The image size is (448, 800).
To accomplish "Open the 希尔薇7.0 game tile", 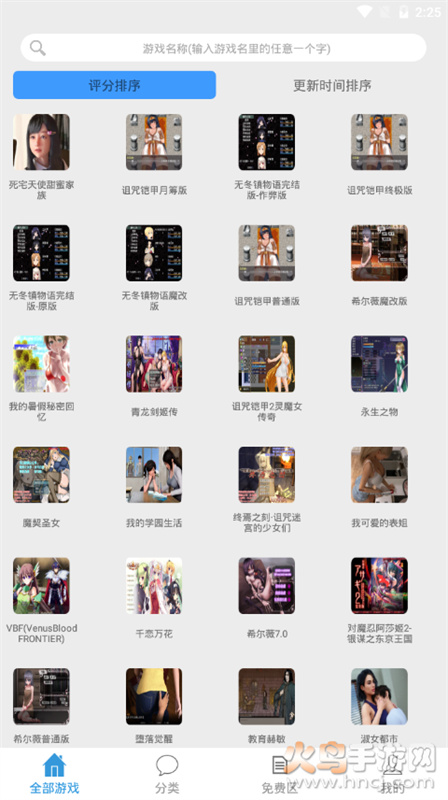I will (267, 598).
